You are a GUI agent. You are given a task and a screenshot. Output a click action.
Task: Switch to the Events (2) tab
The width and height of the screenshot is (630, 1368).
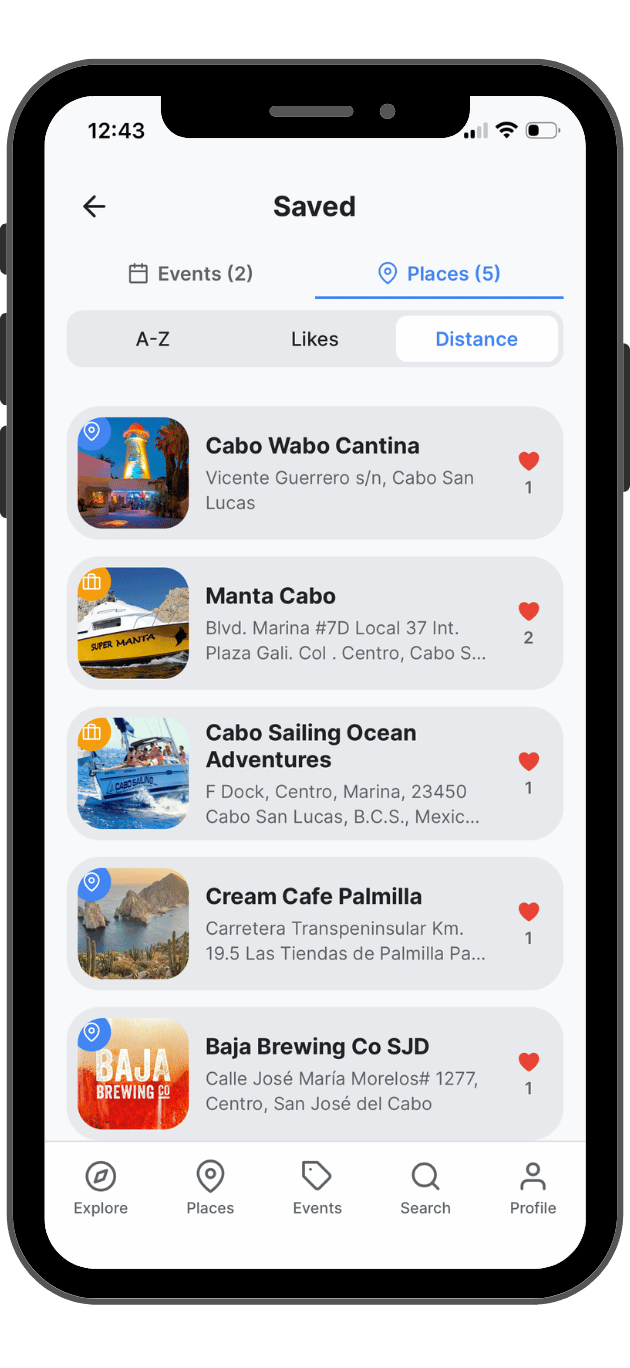point(191,274)
